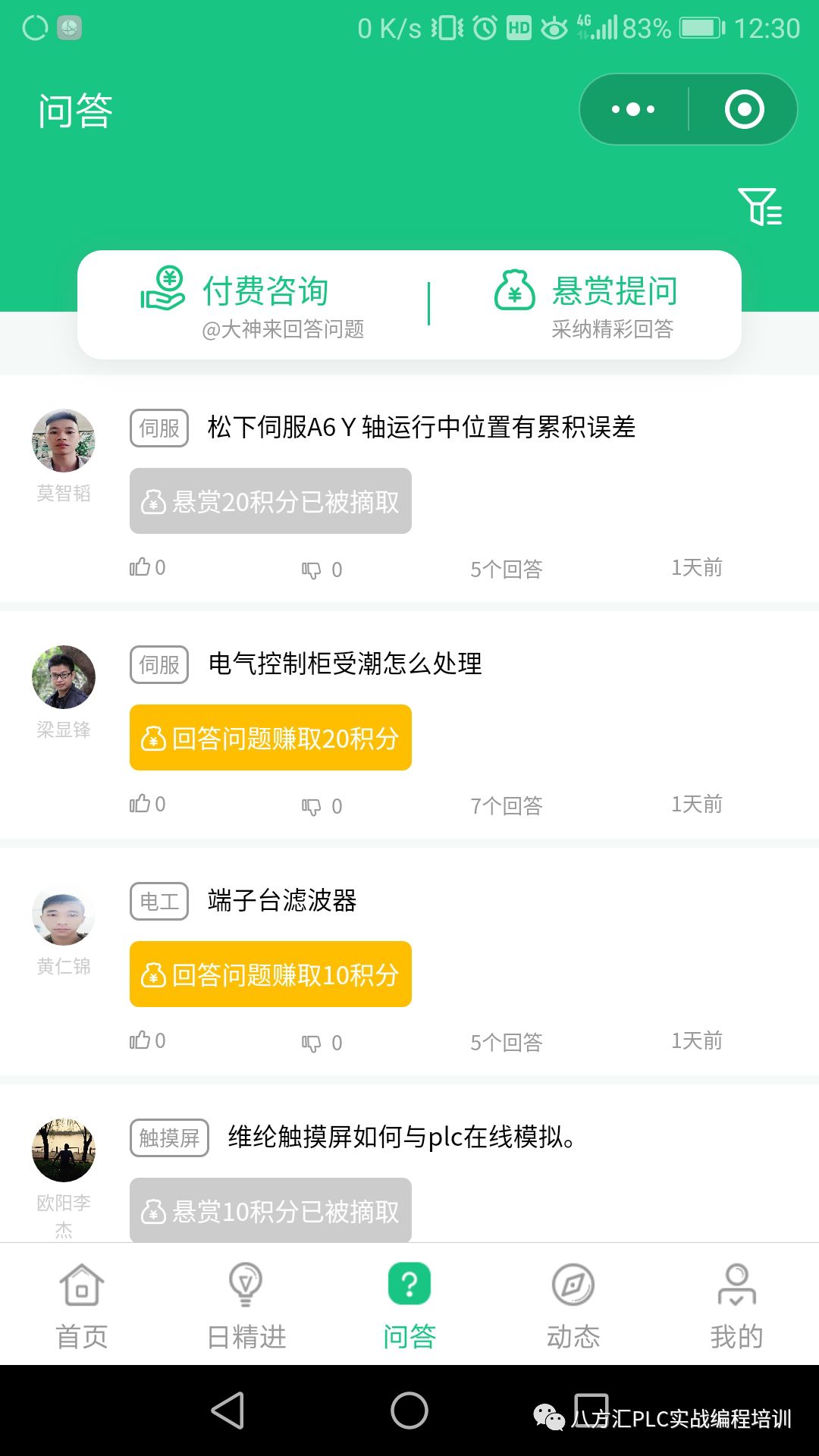Switch to the 我的 tab

point(736,1306)
